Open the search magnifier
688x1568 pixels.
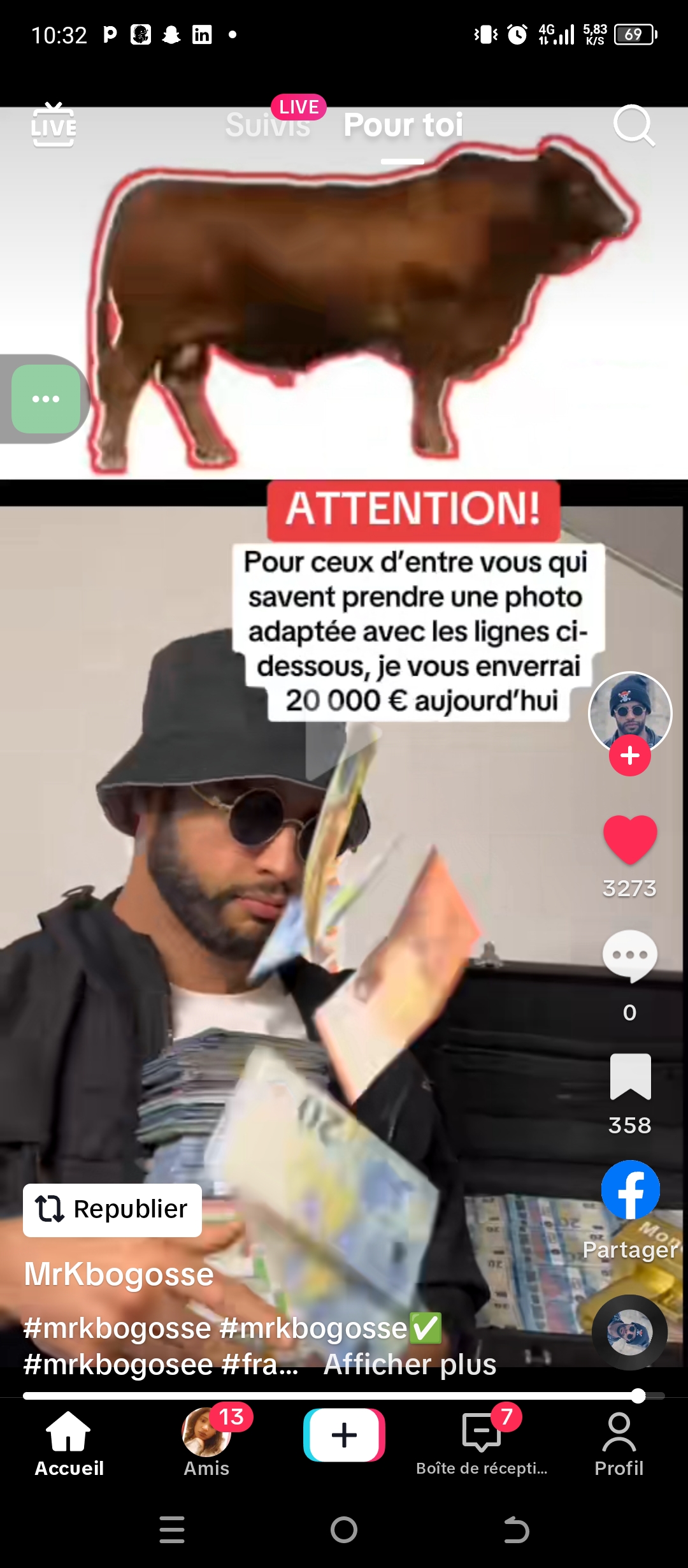click(x=633, y=126)
